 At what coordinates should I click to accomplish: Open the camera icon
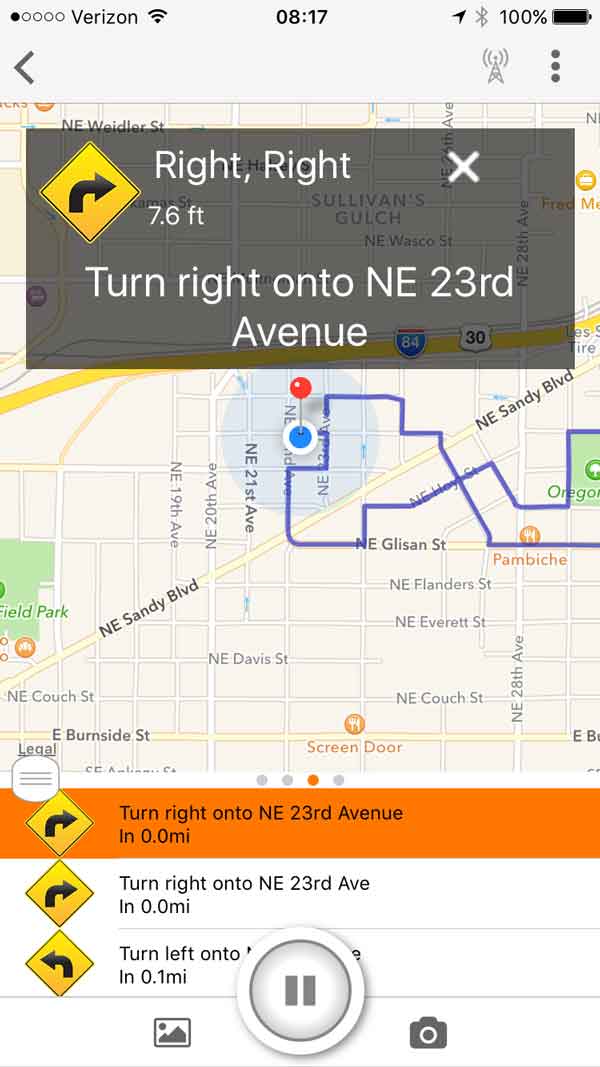pos(429,1033)
